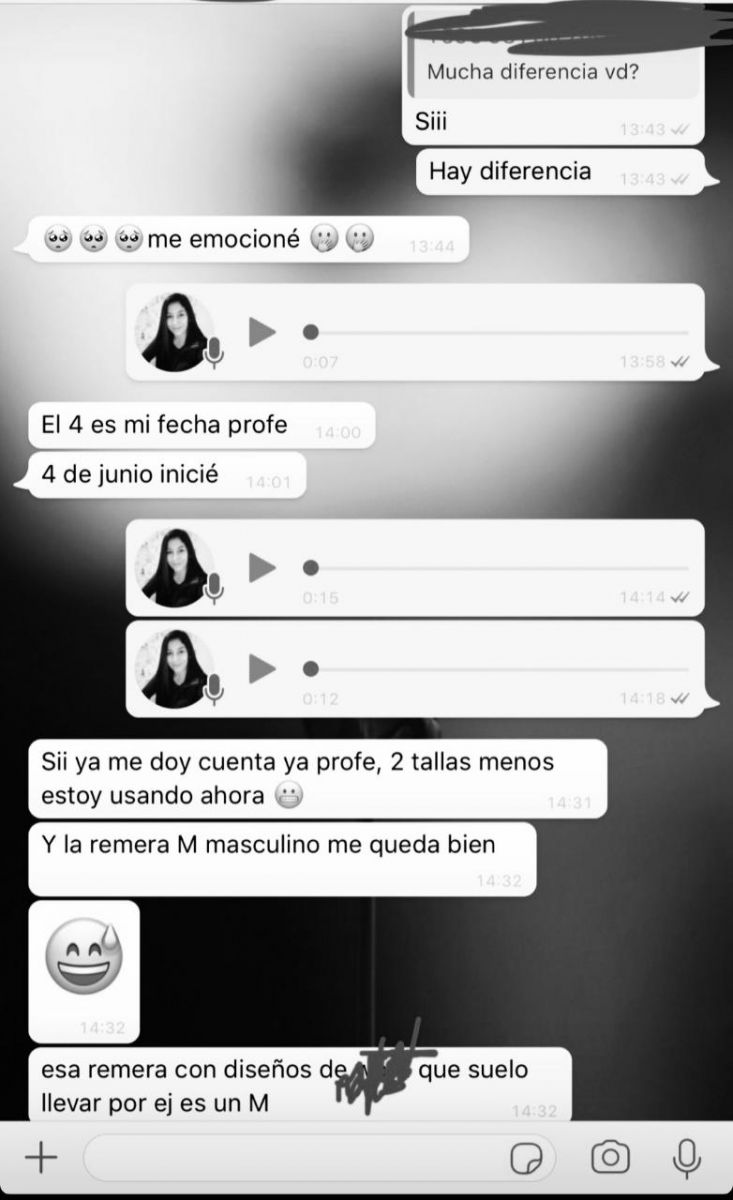Focus the message text field
The image size is (733, 1200).
coord(290,1159)
